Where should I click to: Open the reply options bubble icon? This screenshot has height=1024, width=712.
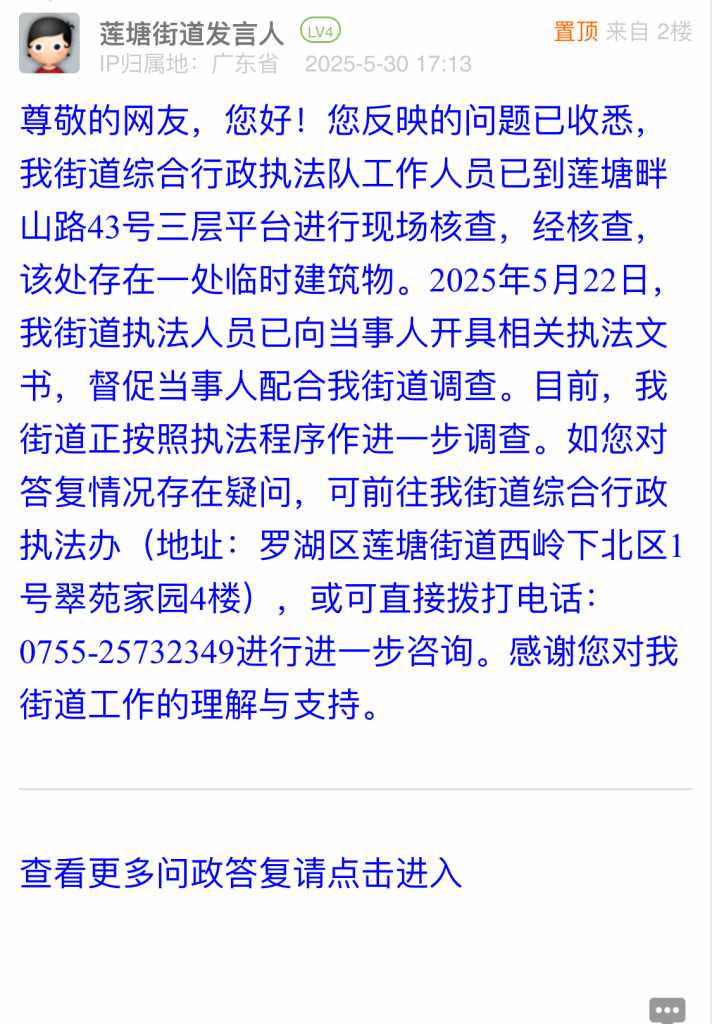pyautogui.click(x=667, y=1009)
